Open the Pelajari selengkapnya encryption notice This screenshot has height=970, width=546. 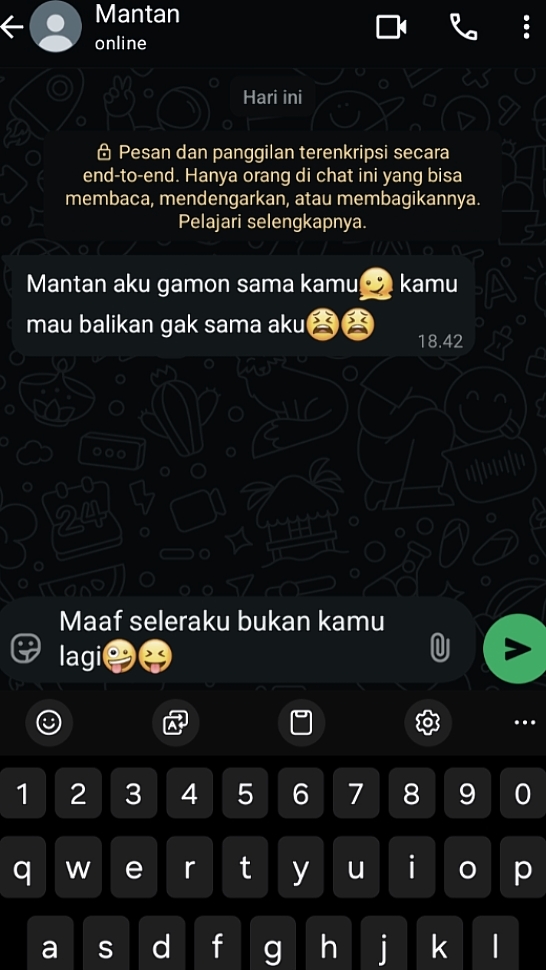(x=272, y=222)
